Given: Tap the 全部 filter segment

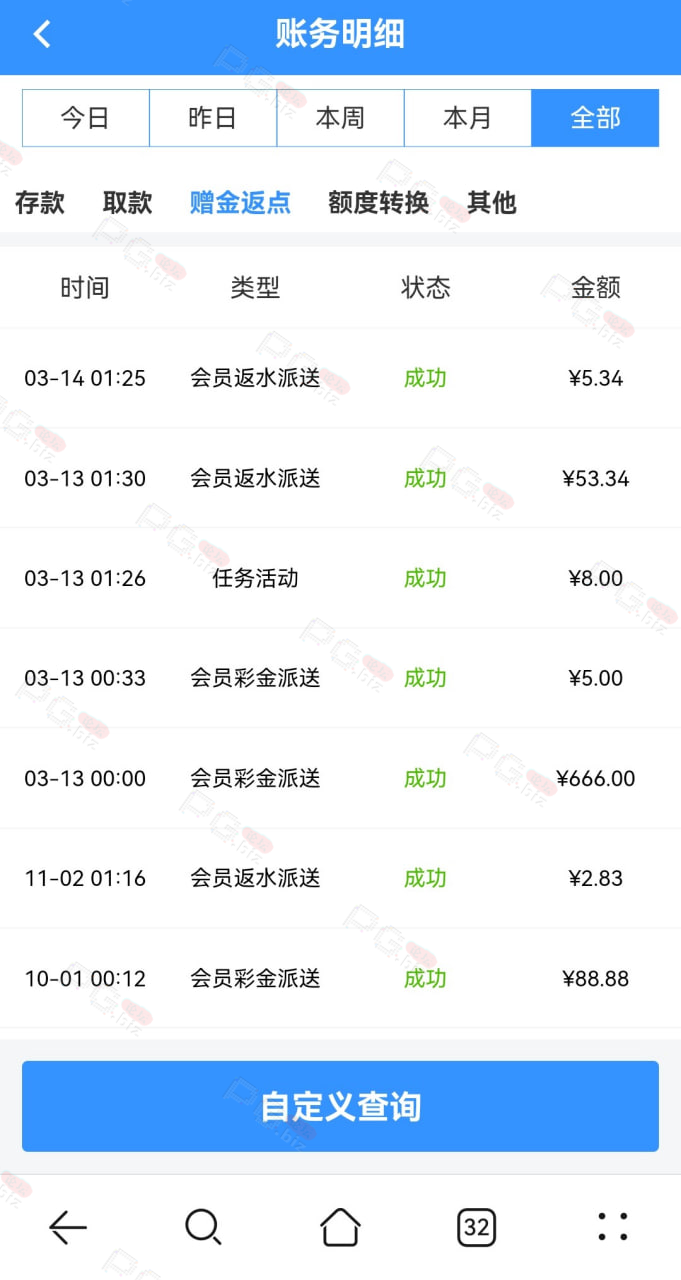Looking at the screenshot, I should [x=595, y=118].
